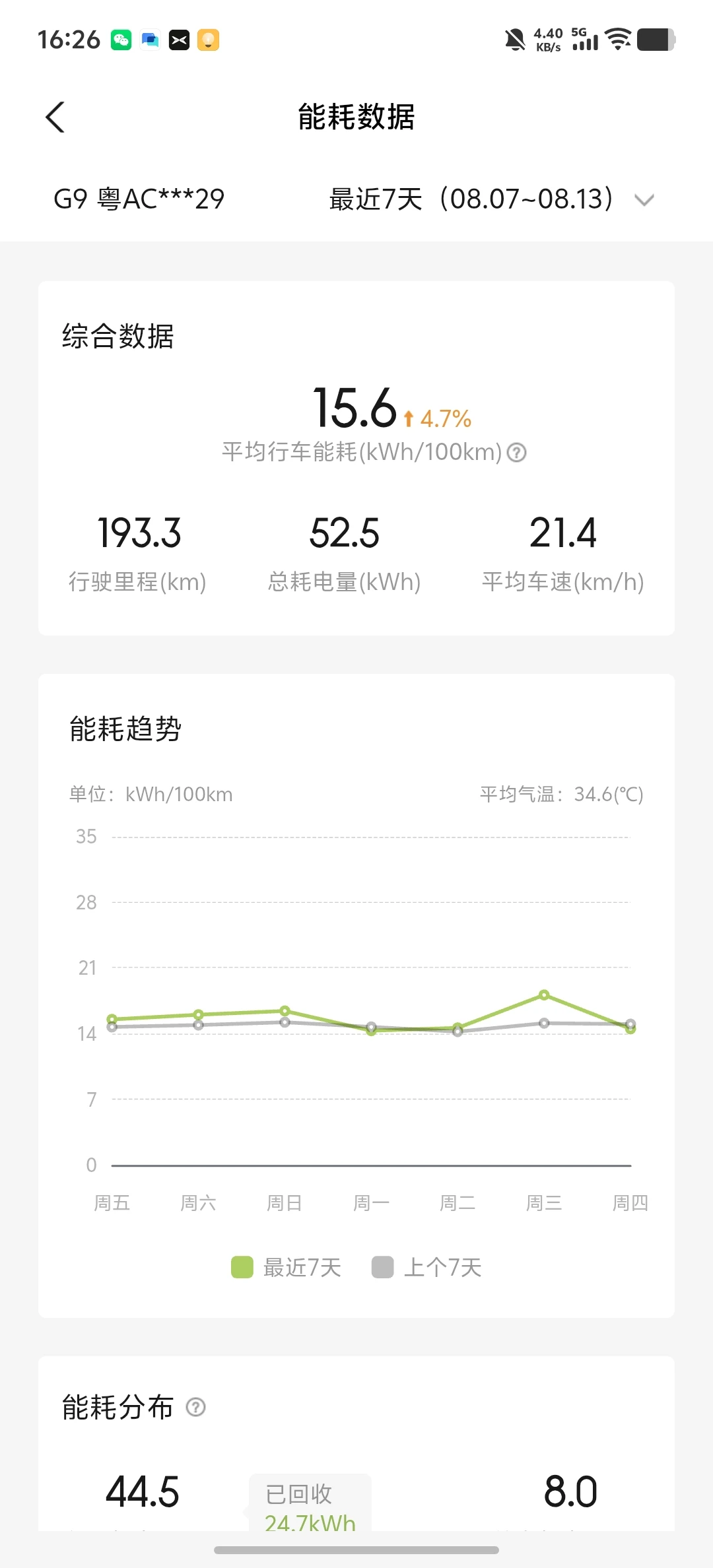Open the help icon beside 平均行车能耗
Image resolution: width=713 pixels, height=1568 pixels.
(x=516, y=453)
